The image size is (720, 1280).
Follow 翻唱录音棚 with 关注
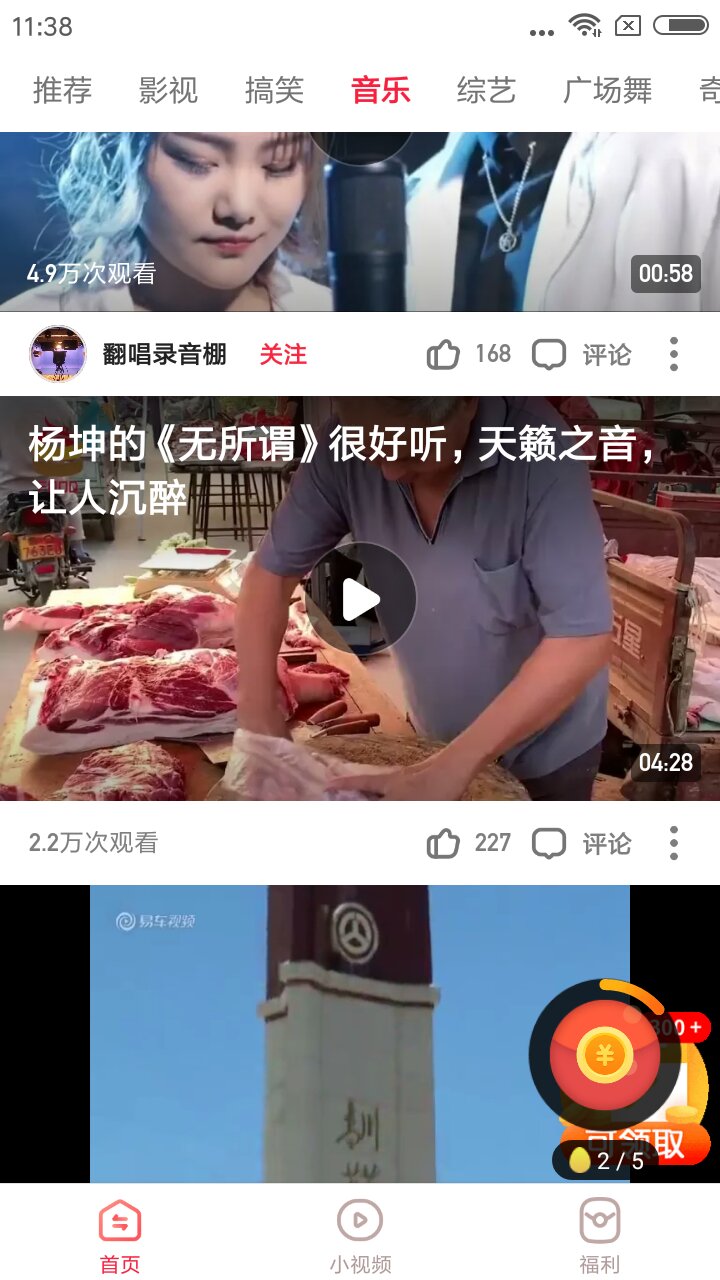[283, 354]
